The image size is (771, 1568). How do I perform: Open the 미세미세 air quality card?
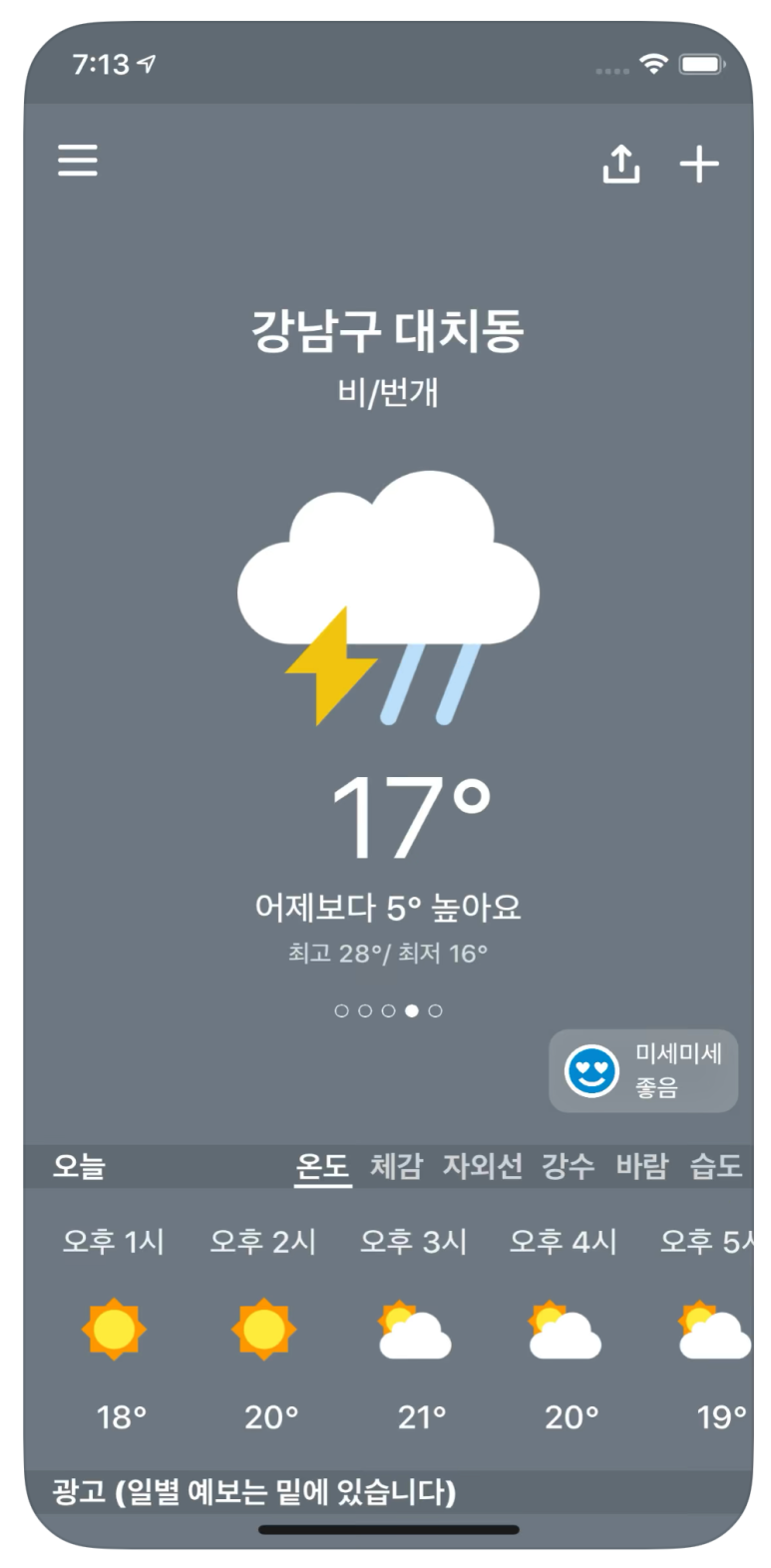(643, 1070)
